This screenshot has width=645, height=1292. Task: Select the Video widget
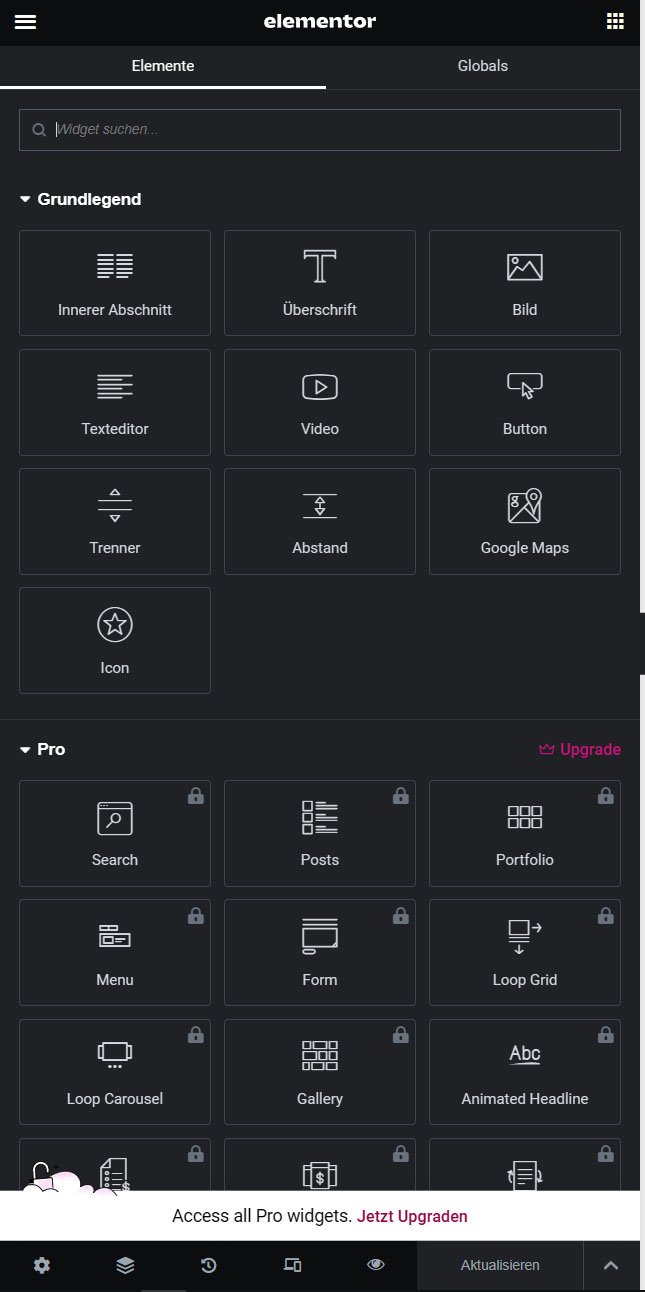[320, 402]
